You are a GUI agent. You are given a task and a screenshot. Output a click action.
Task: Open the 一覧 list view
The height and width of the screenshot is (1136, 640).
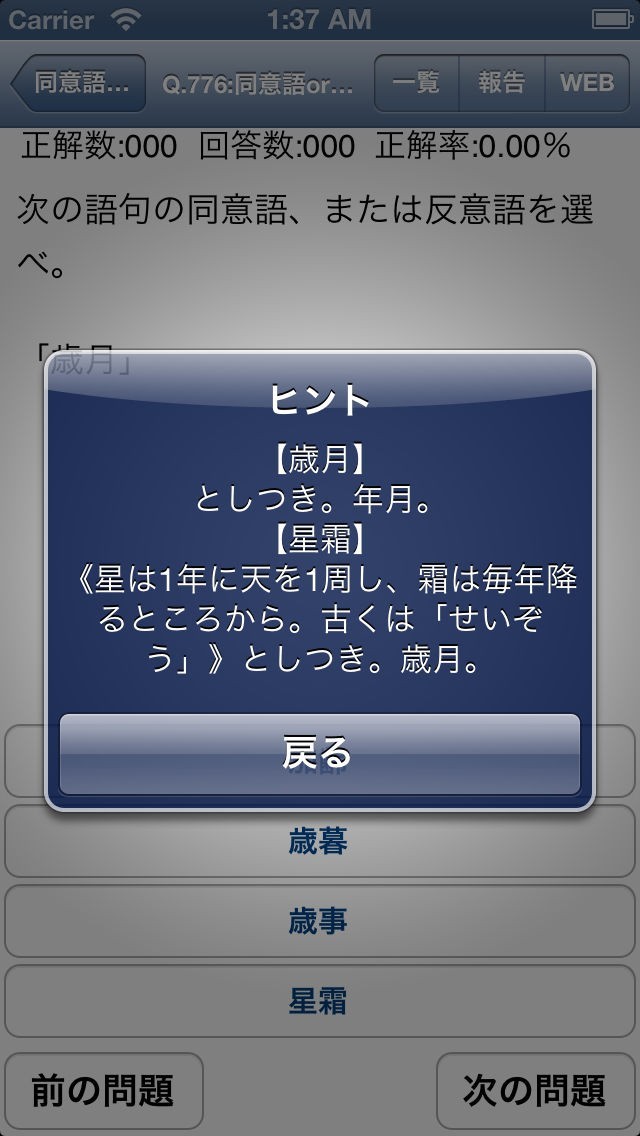(417, 83)
